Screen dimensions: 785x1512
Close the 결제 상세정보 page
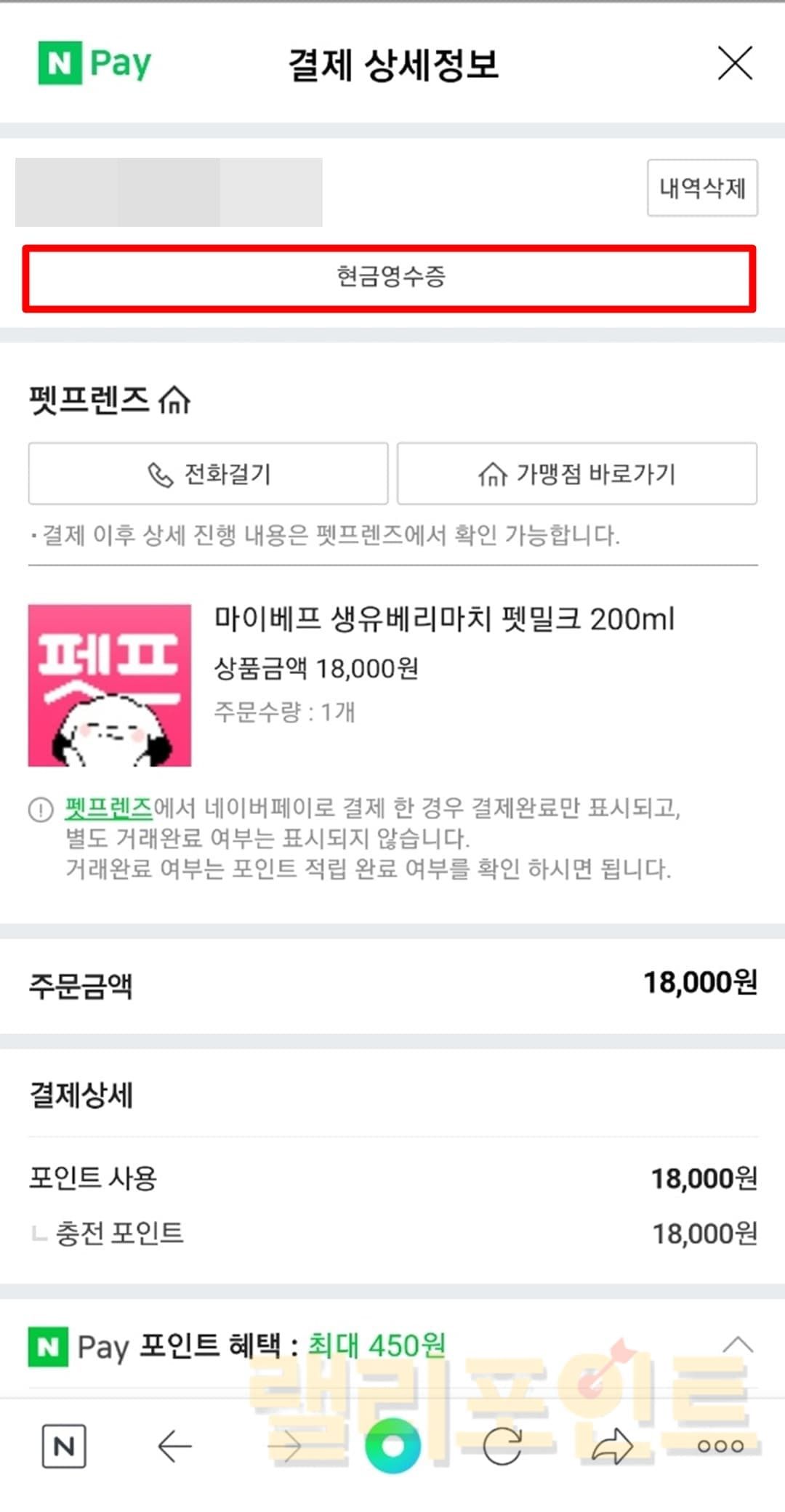pyautogui.click(x=735, y=63)
